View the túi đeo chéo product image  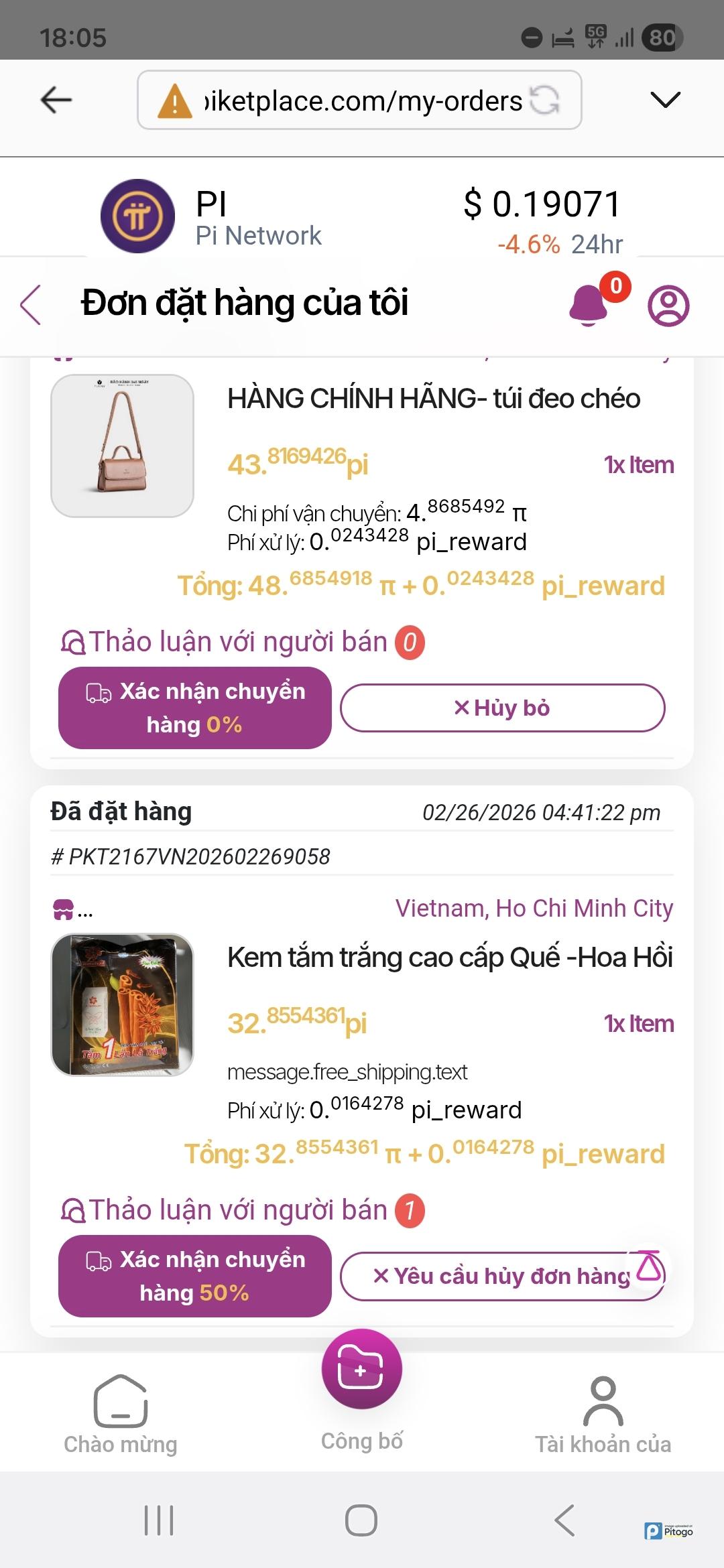[x=122, y=446]
